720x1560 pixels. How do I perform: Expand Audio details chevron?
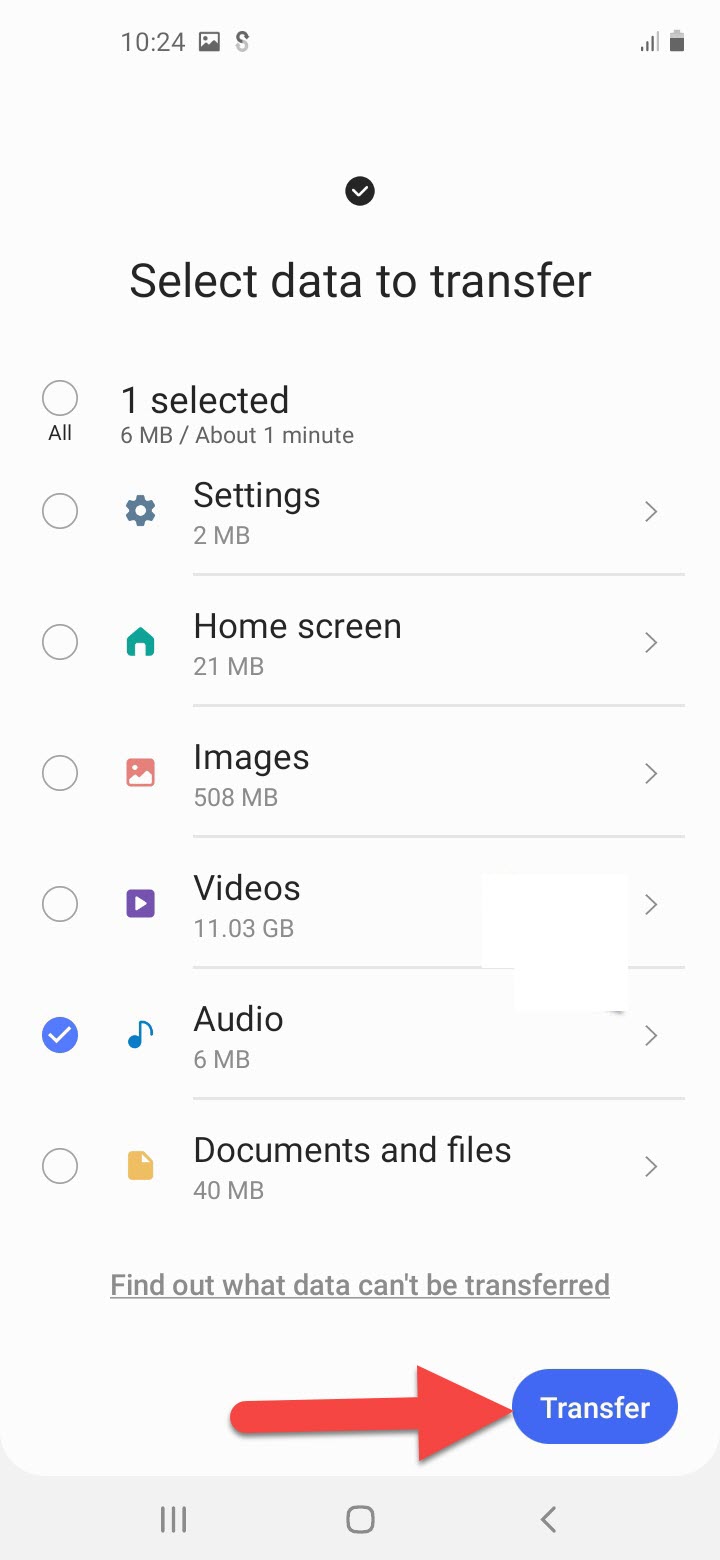coord(651,1035)
